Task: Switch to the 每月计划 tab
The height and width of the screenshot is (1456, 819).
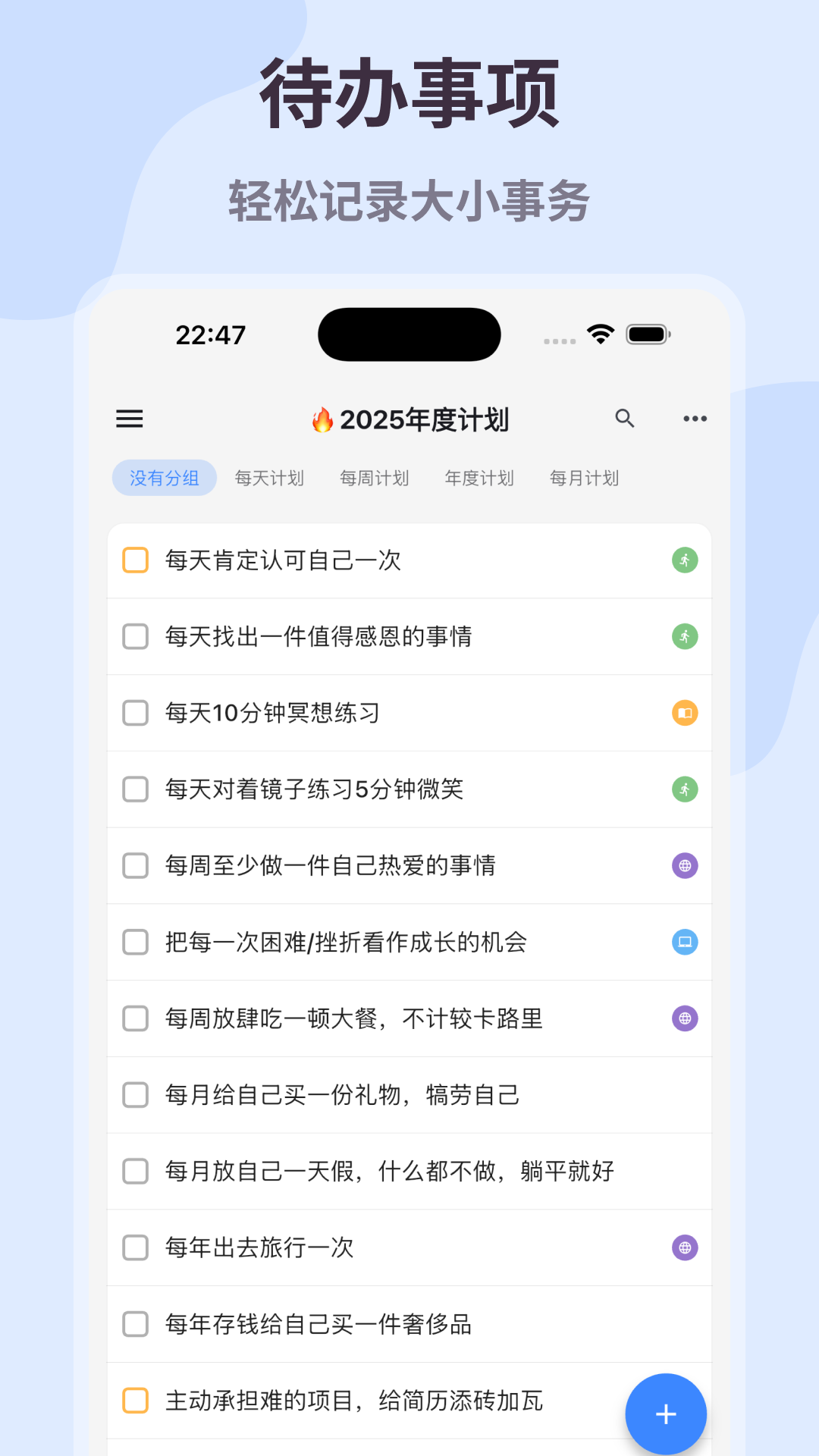Action: pos(584,478)
